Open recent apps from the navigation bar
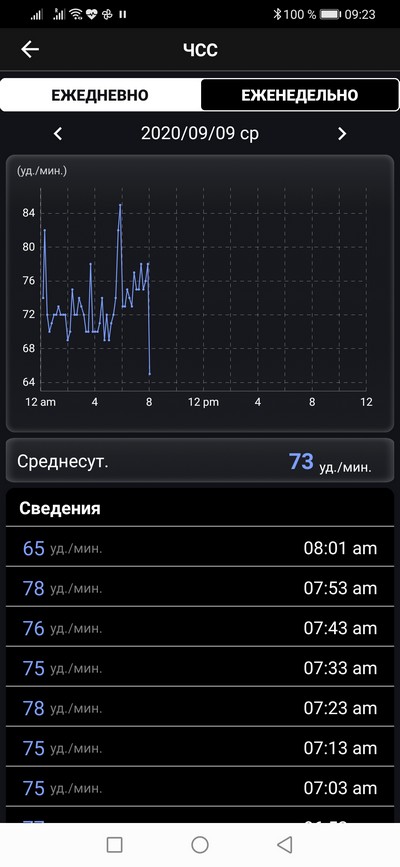 point(115,844)
